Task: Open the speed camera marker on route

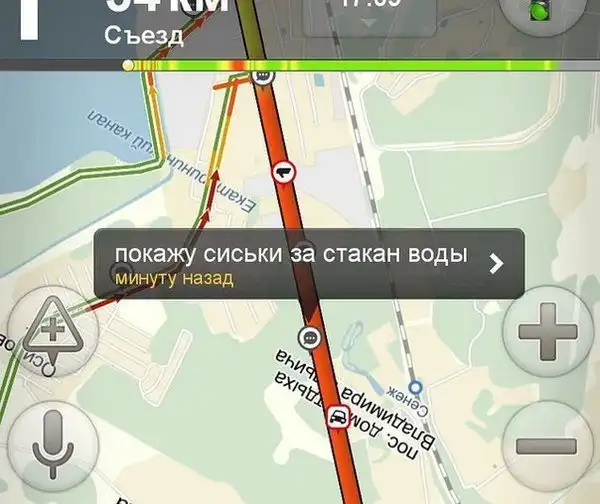Action: 285,173
